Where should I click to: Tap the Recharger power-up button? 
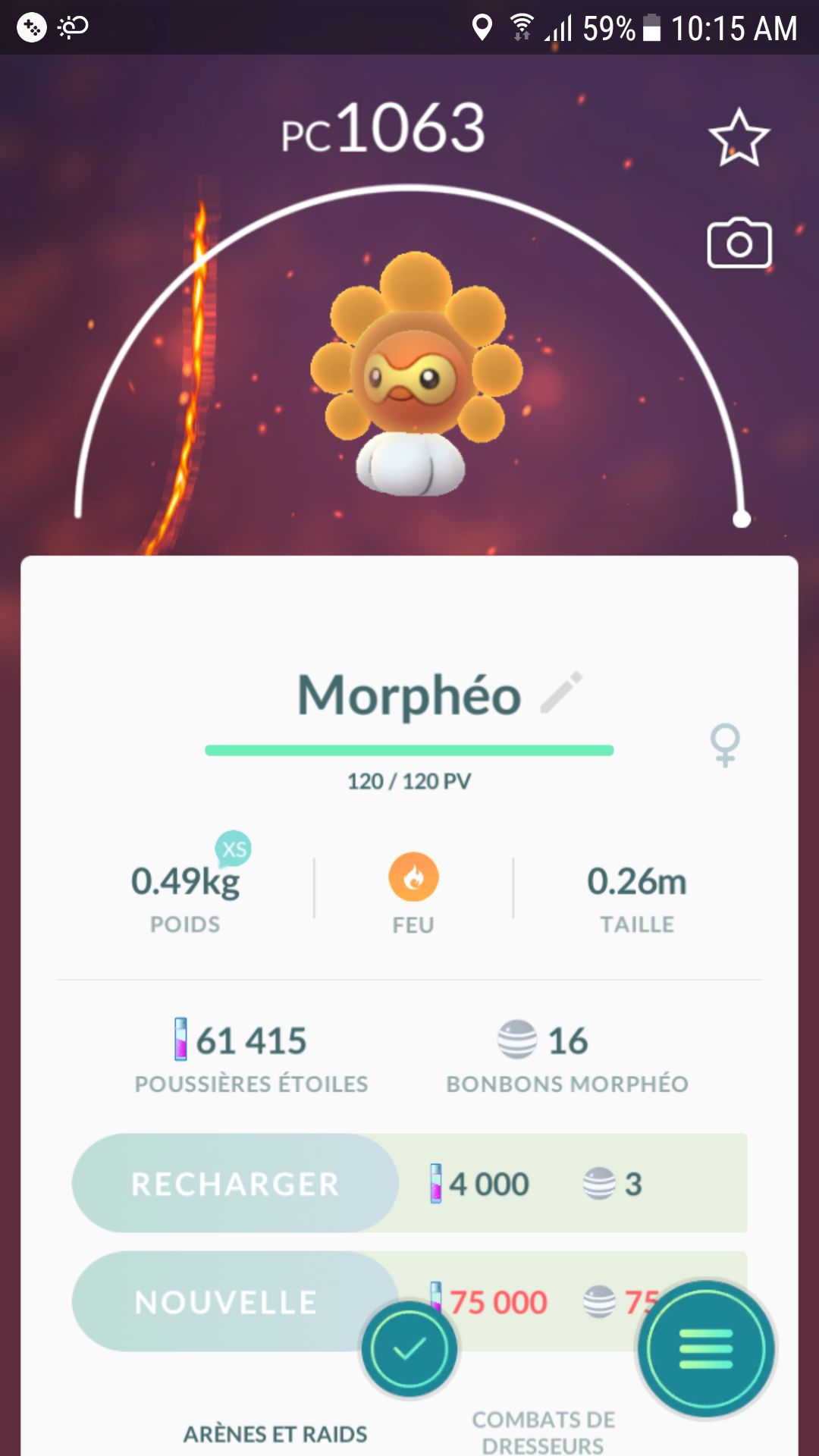[235, 1183]
